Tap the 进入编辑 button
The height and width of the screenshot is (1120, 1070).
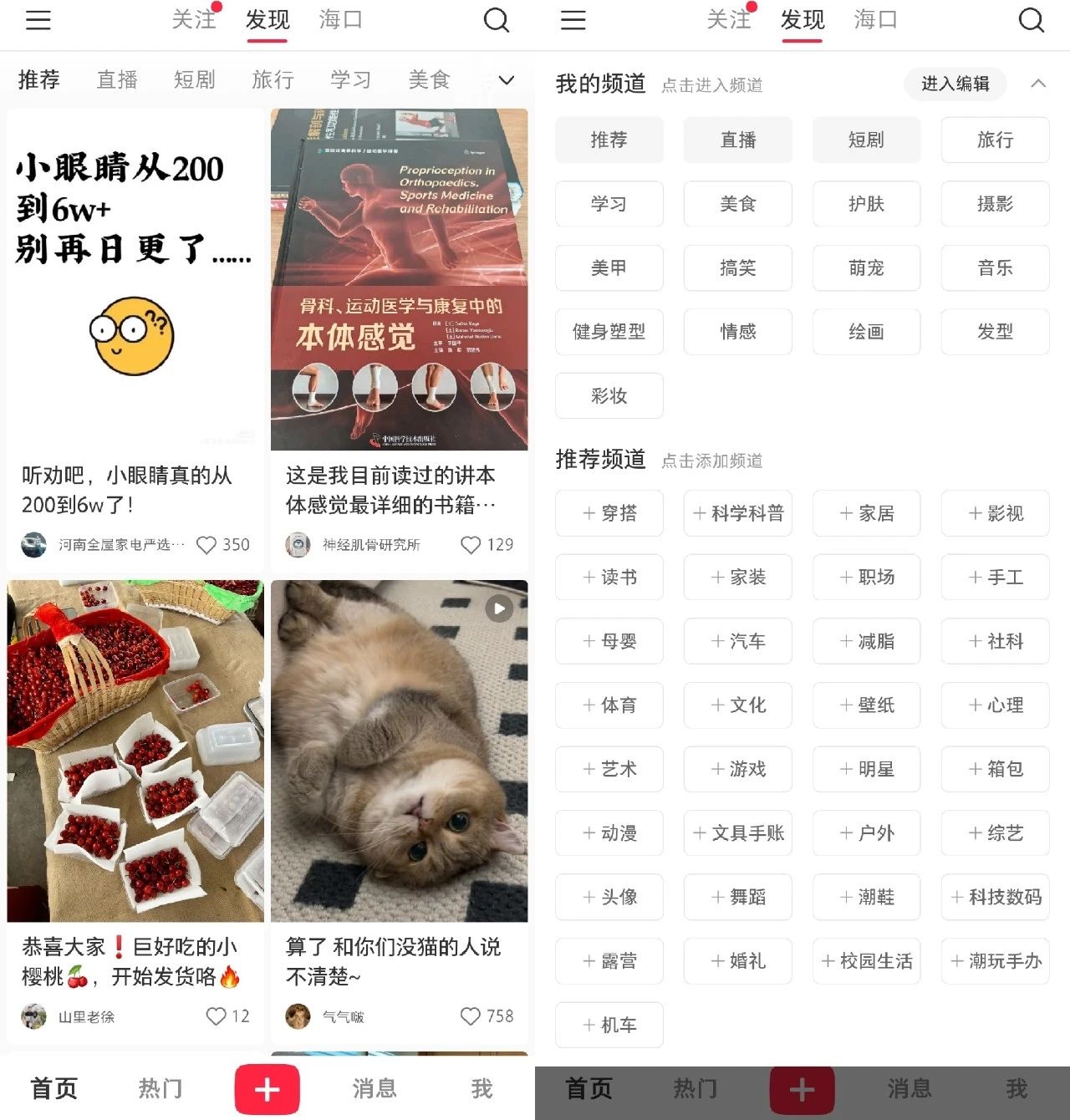[955, 84]
